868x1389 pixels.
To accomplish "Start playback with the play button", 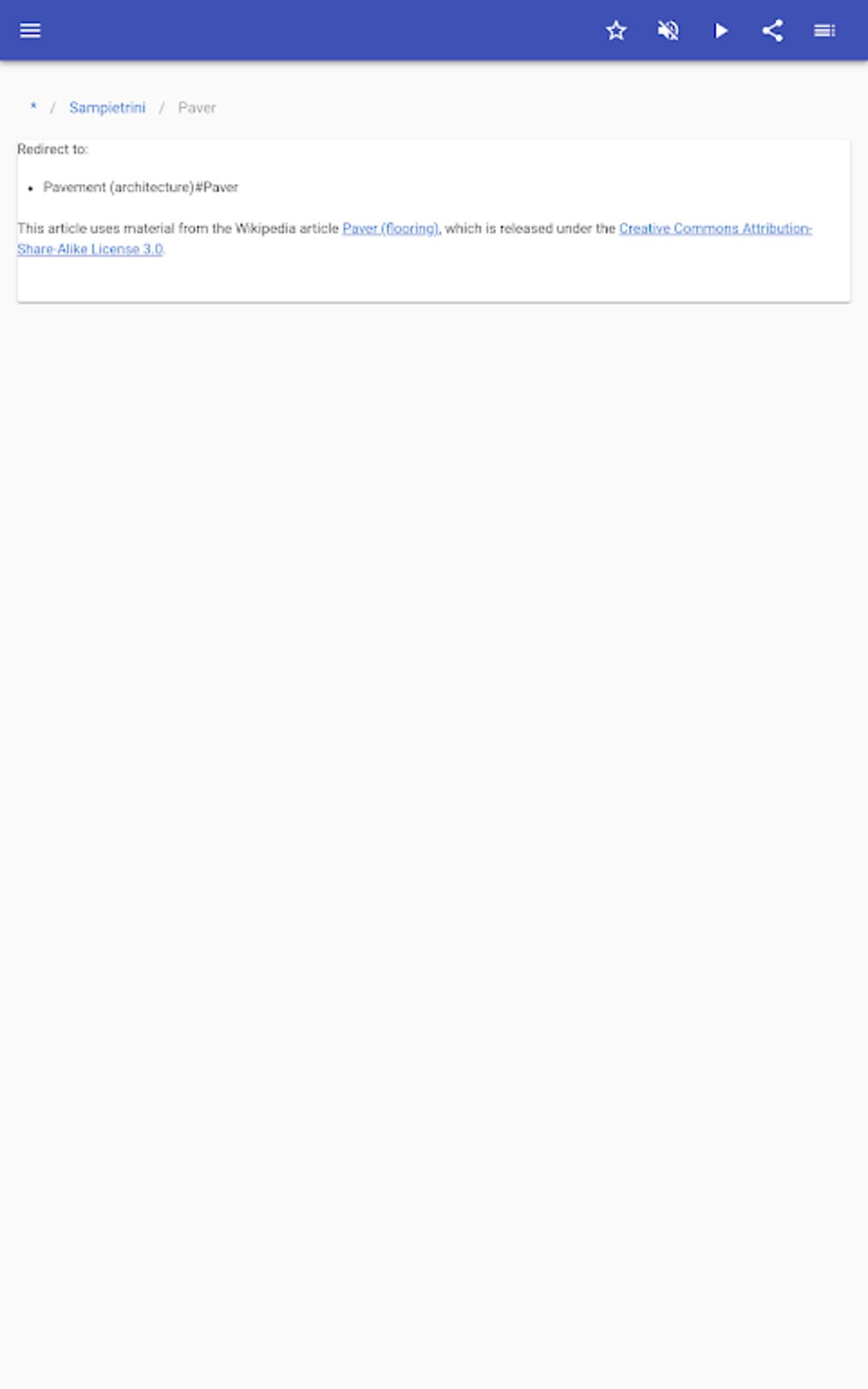I will click(721, 31).
